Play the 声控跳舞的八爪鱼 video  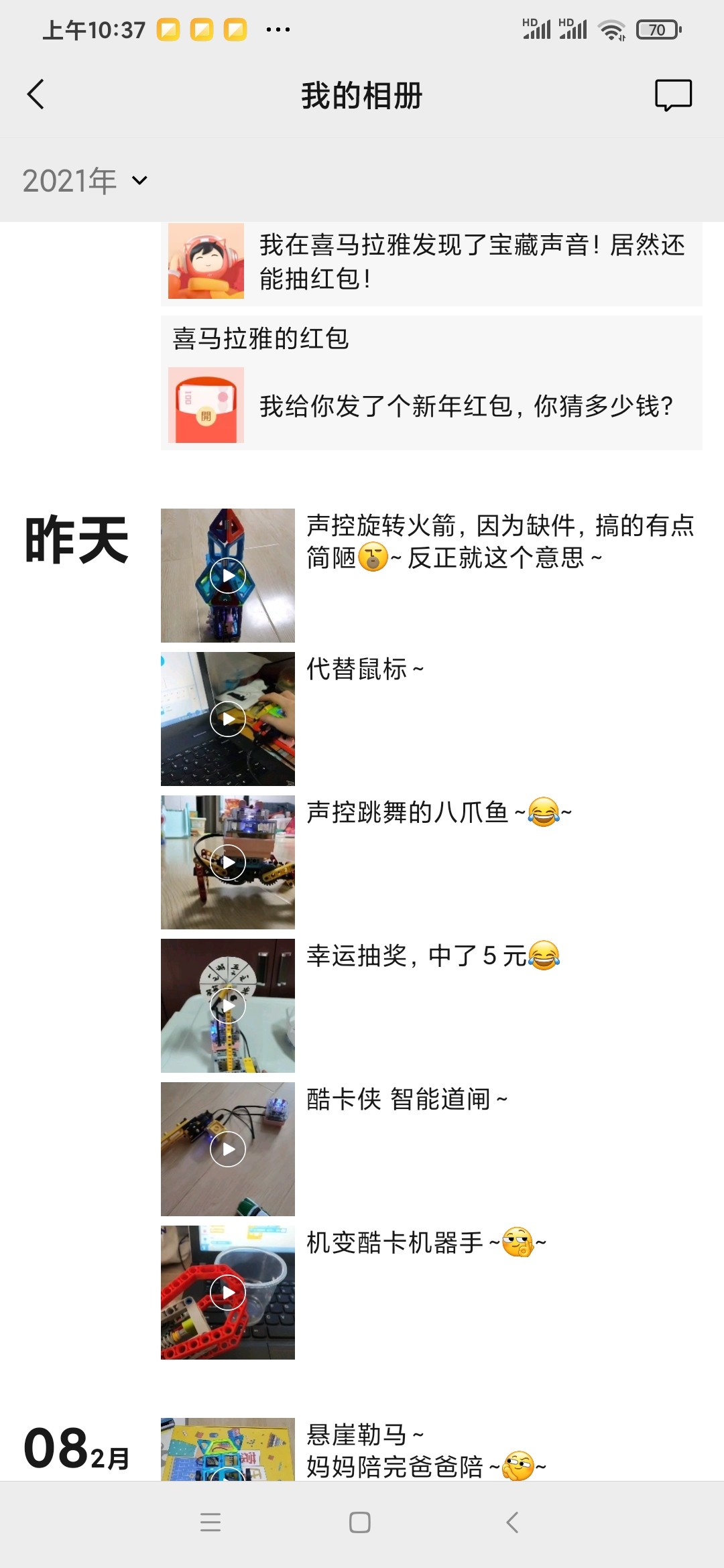click(228, 862)
